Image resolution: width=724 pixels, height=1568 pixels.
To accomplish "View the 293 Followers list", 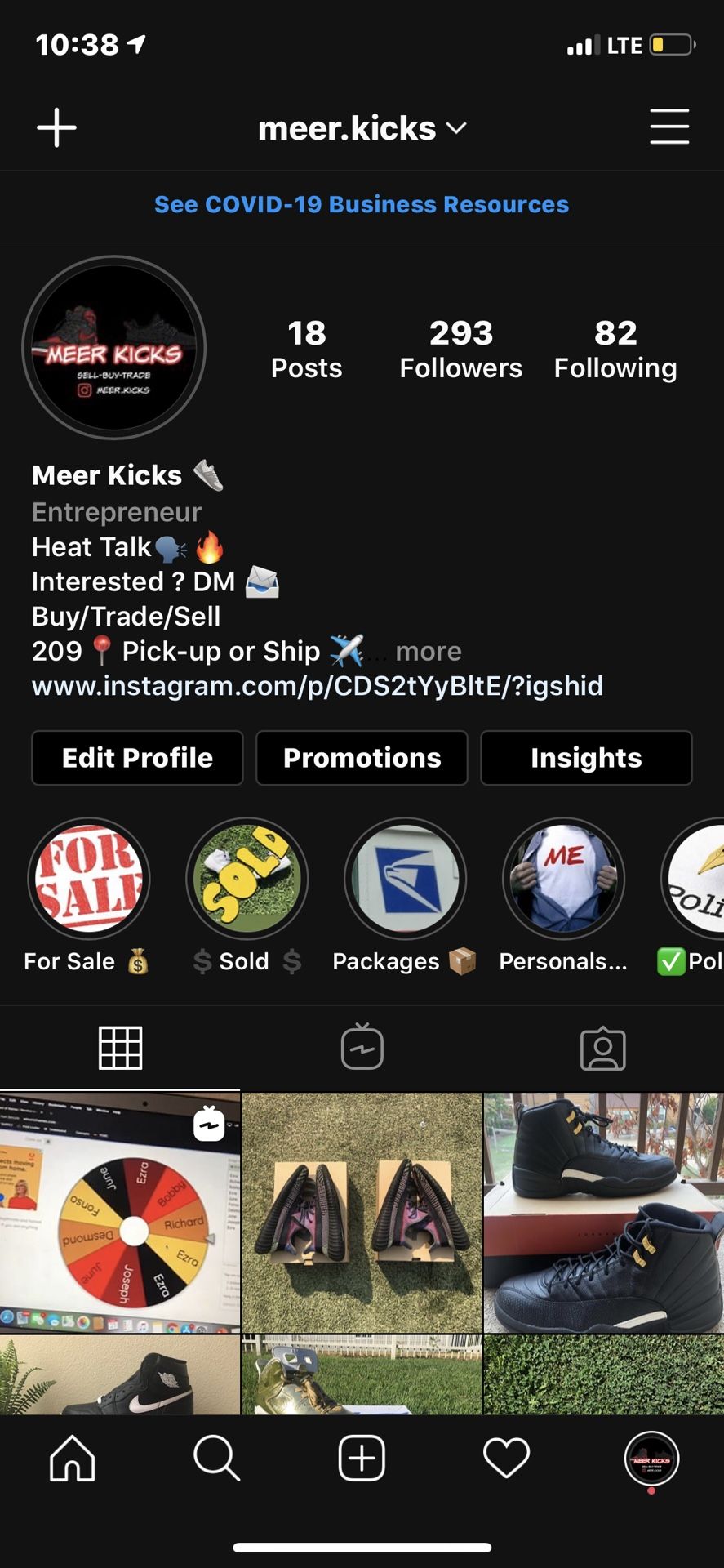I will (x=460, y=350).
